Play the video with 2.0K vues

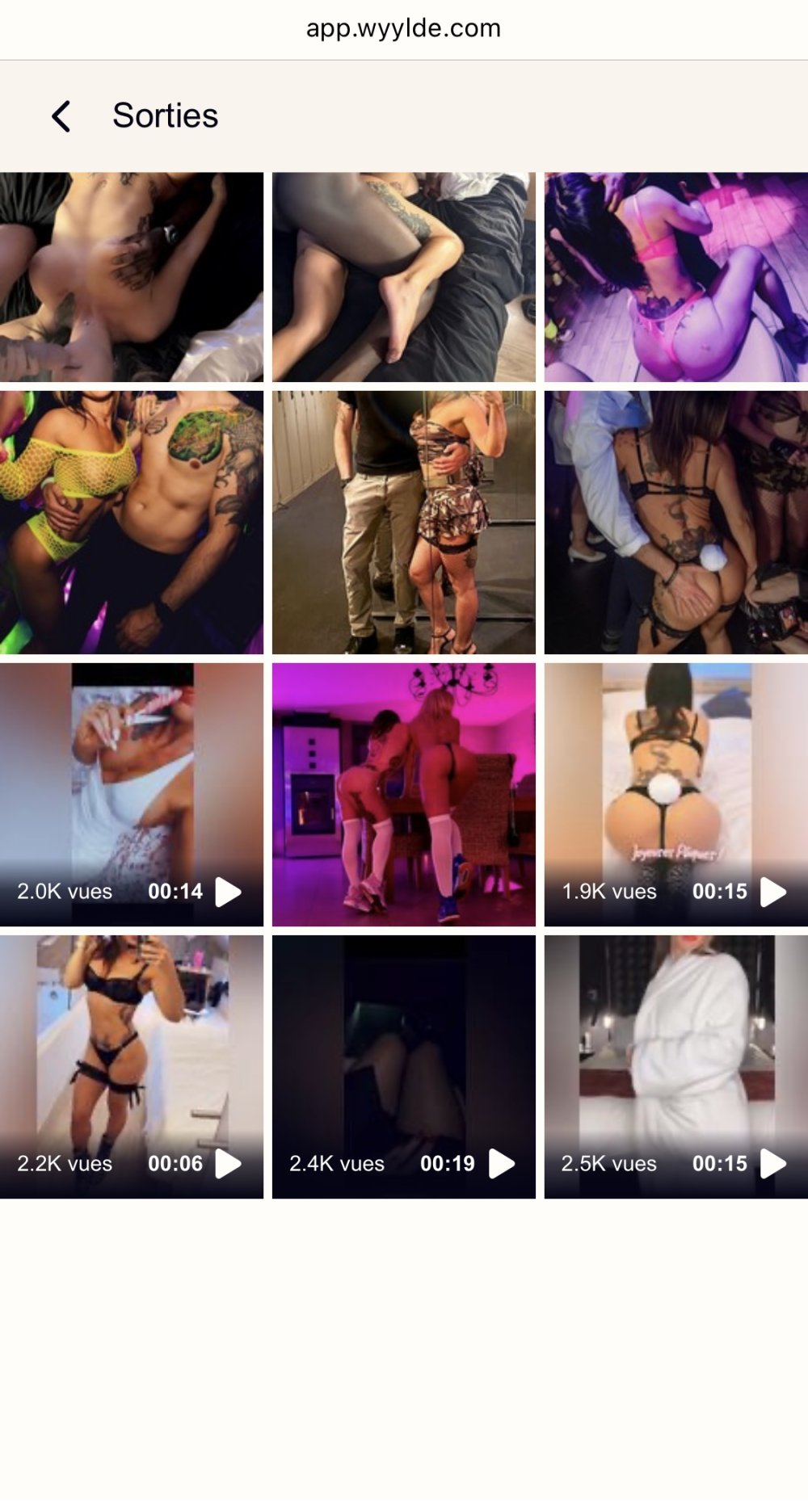228,892
